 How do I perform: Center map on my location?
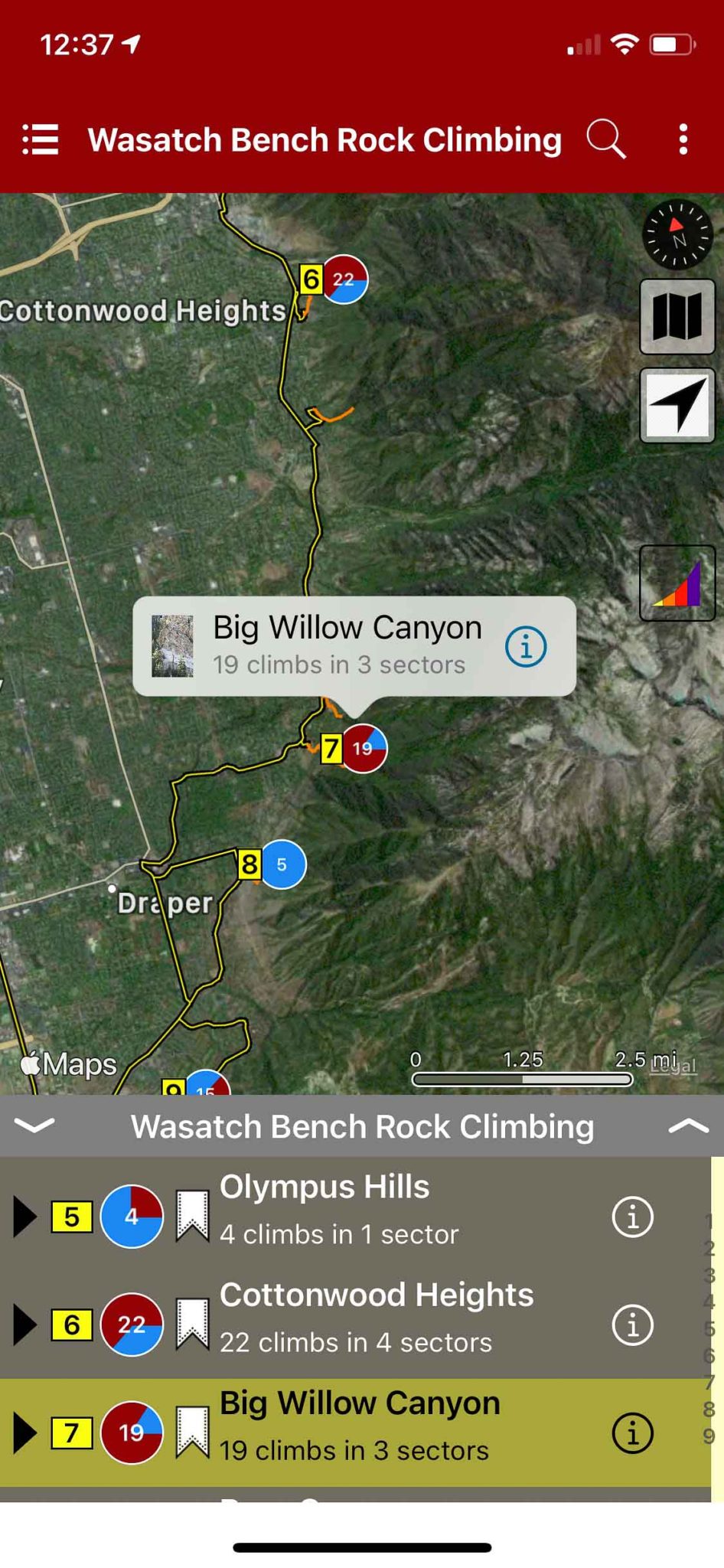[x=677, y=405]
